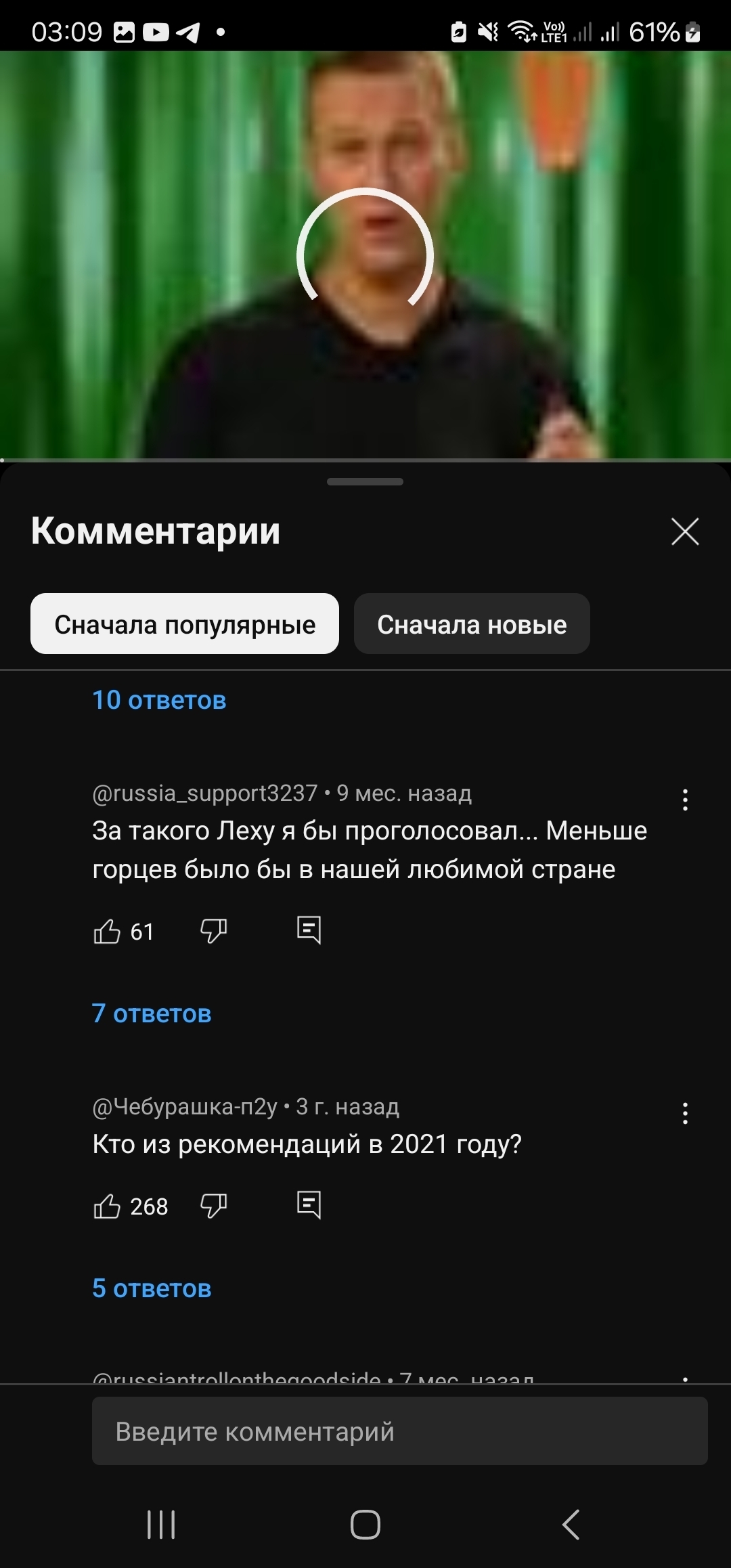Open options menu for @russia_support3237's comment
Viewport: 731px width, 1568px height.
[685, 800]
